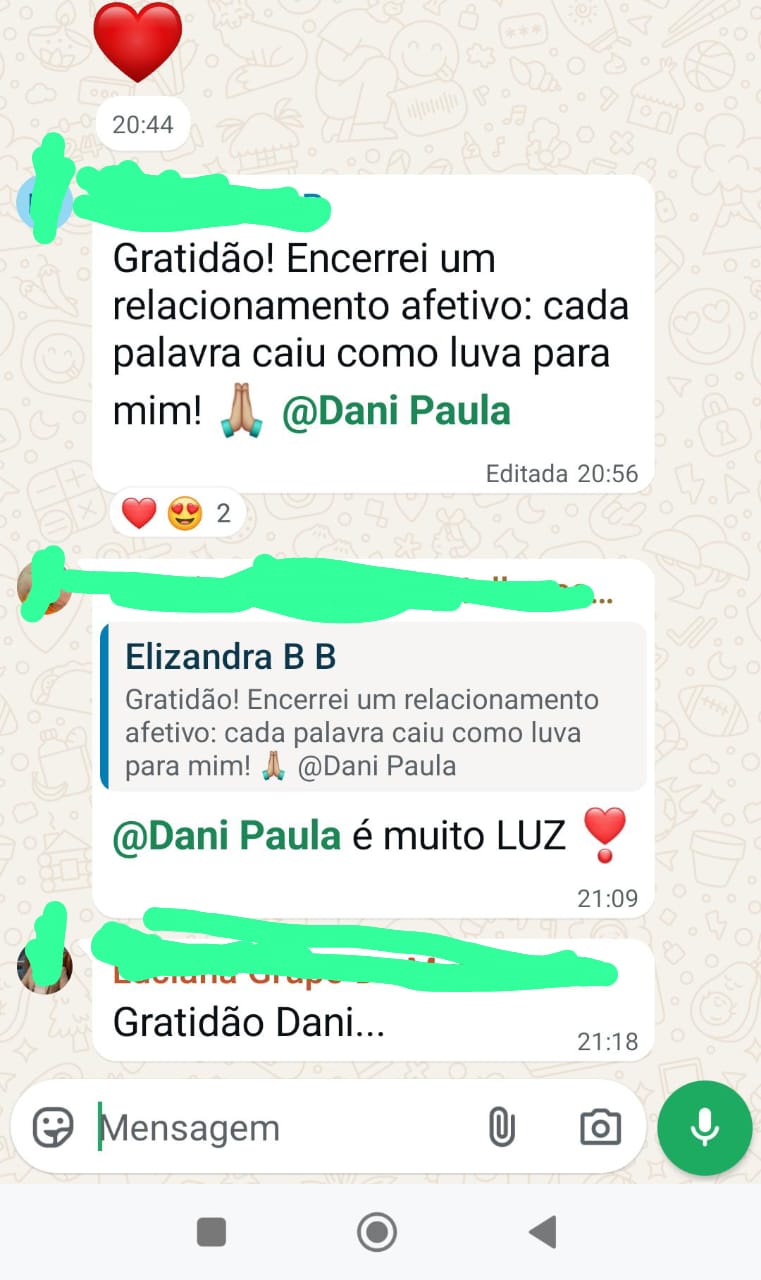Image resolution: width=761 pixels, height=1280 pixels.
Task: Open the camera from the message bar
Action: (x=600, y=1128)
